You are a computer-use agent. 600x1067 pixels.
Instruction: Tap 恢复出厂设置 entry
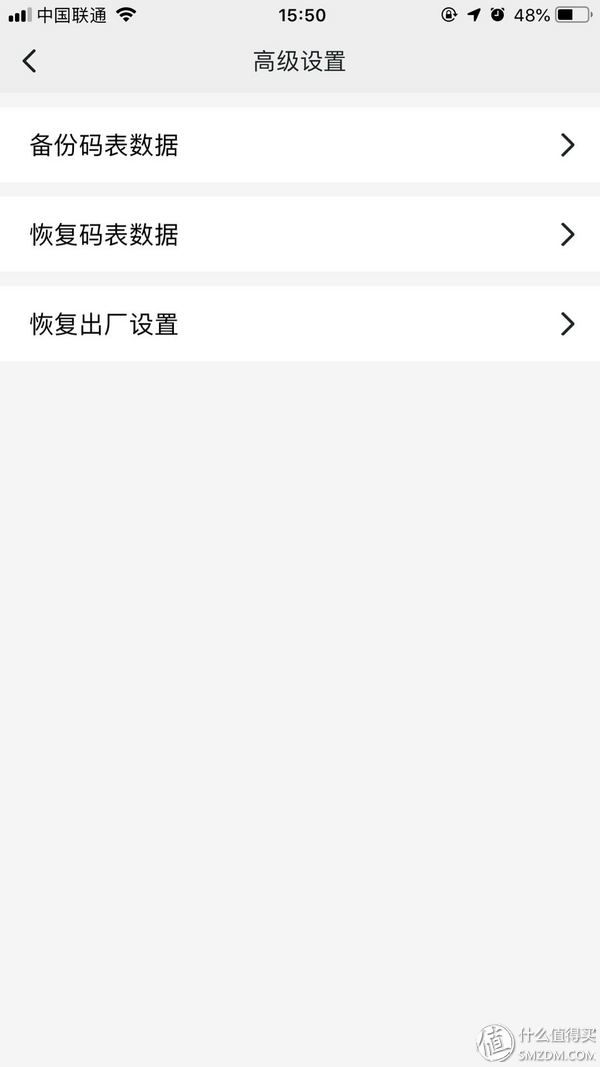(300, 324)
